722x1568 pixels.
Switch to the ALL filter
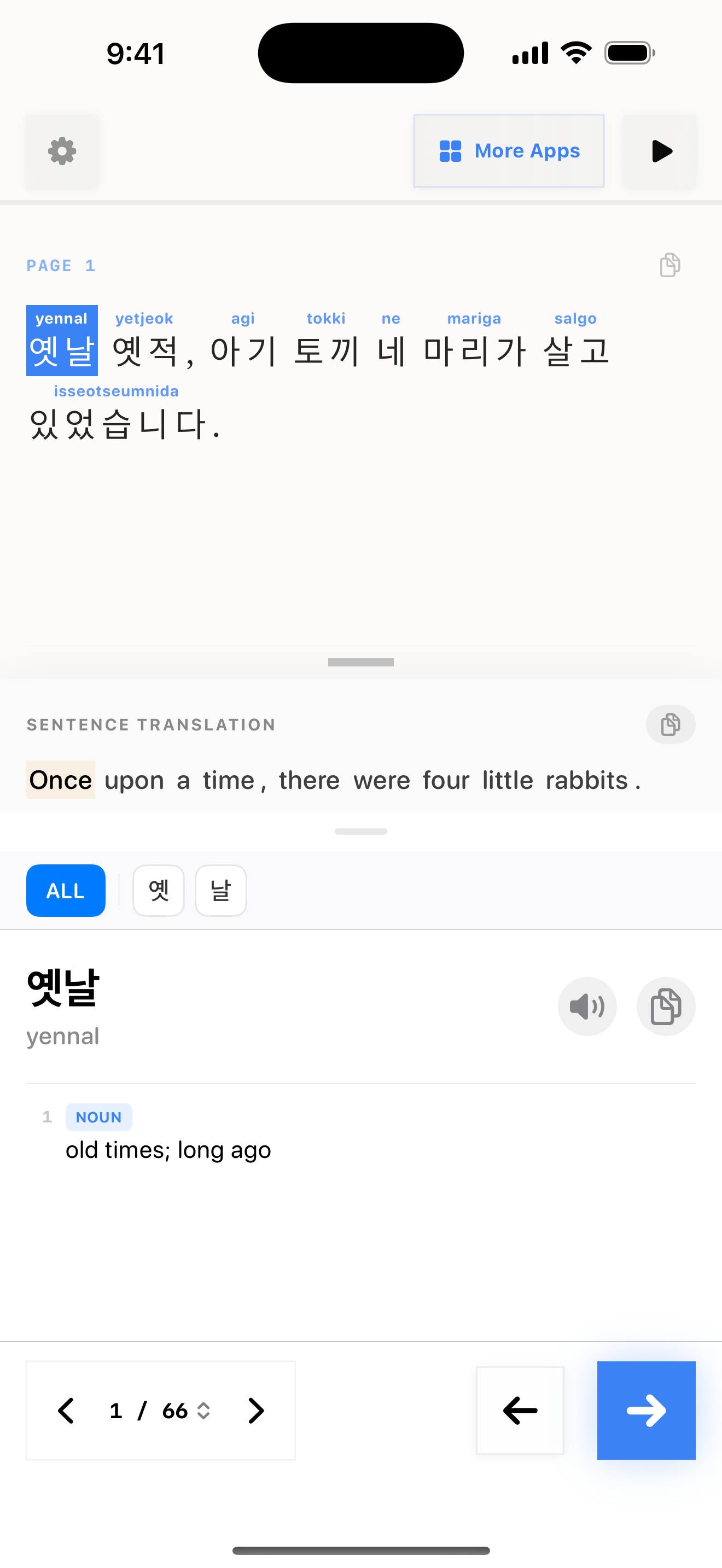coord(66,891)
